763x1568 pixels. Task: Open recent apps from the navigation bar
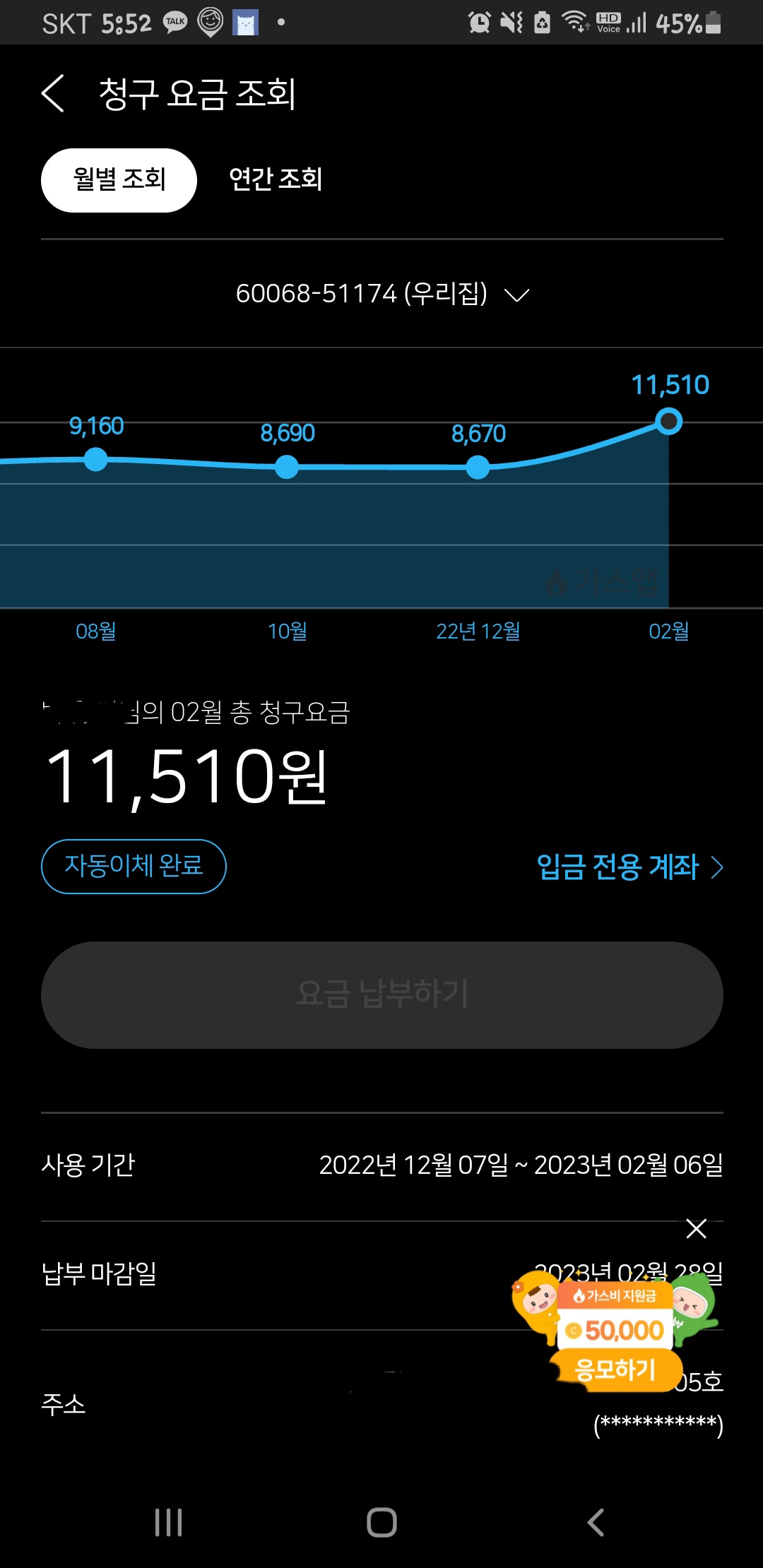[x=169, y=1522]
